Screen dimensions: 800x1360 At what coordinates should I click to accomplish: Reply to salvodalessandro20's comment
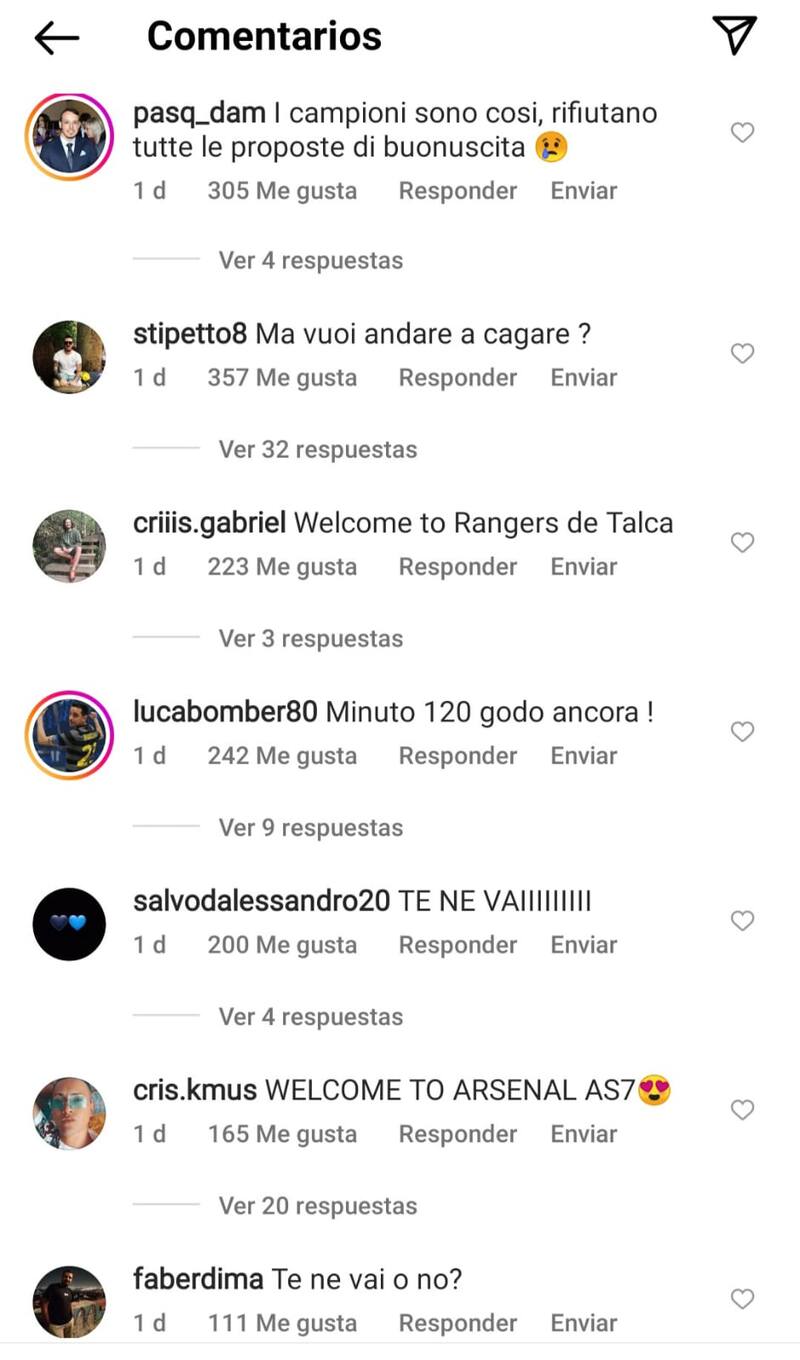tap(457, 945)
